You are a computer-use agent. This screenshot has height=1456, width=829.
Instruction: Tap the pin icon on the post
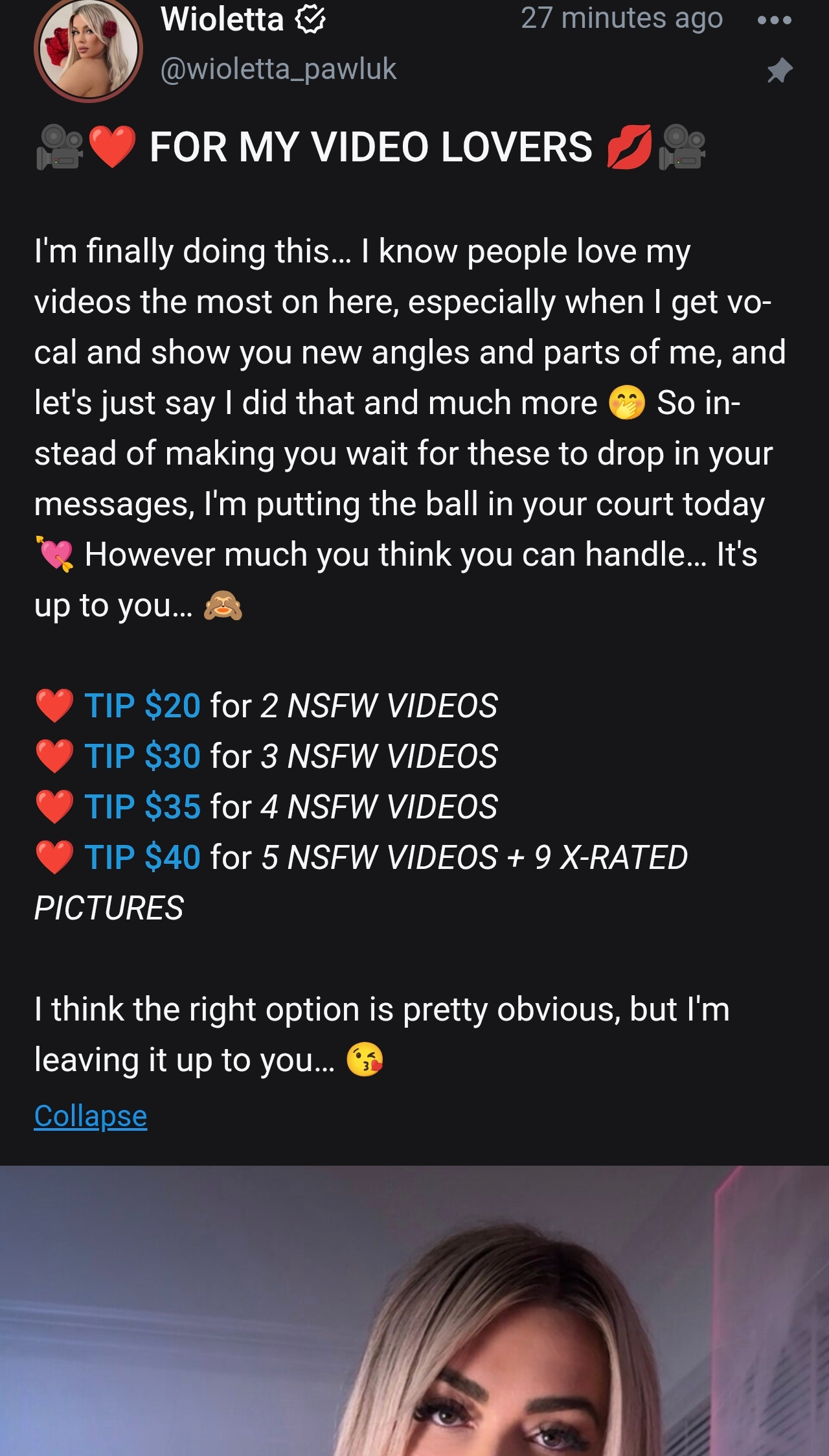(780, 70)
